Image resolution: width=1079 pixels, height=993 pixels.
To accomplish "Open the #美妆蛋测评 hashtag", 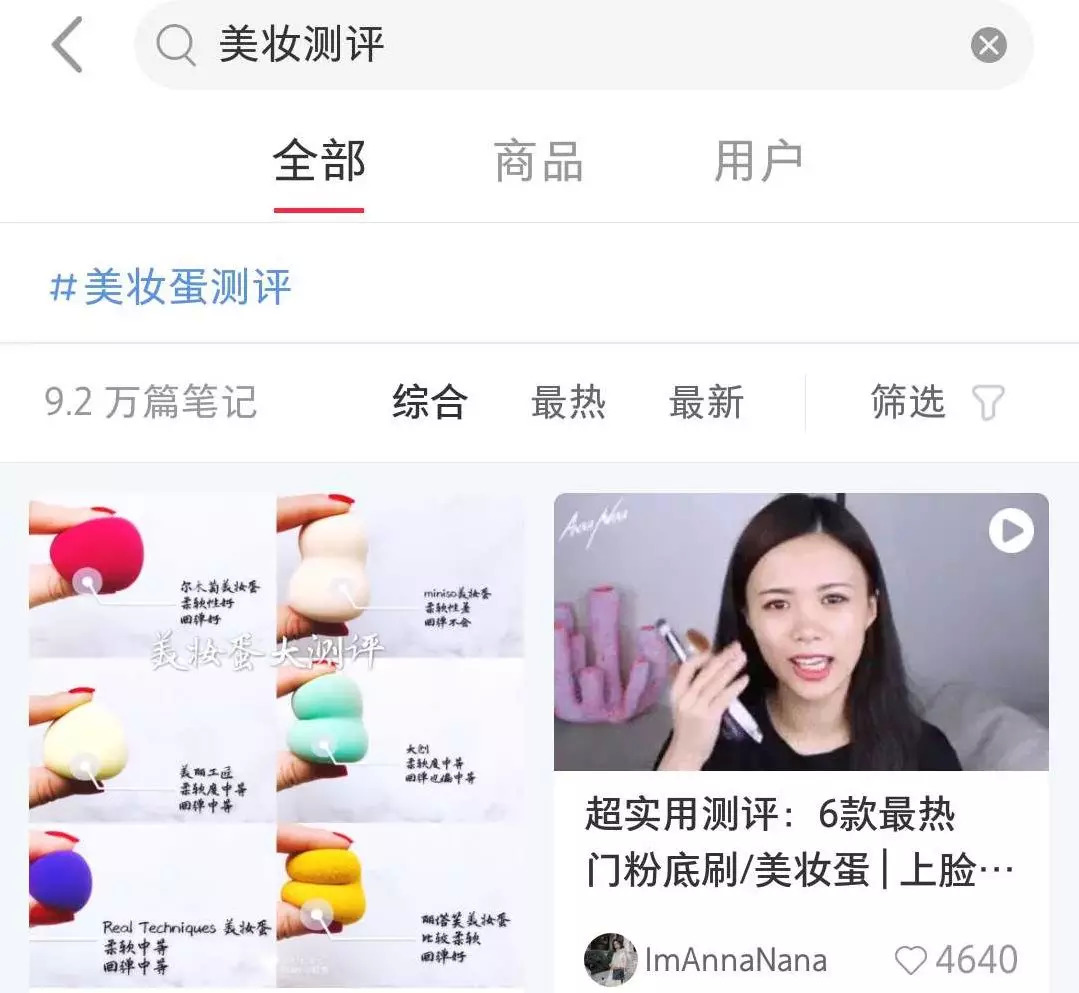I will tap(171, 287).
